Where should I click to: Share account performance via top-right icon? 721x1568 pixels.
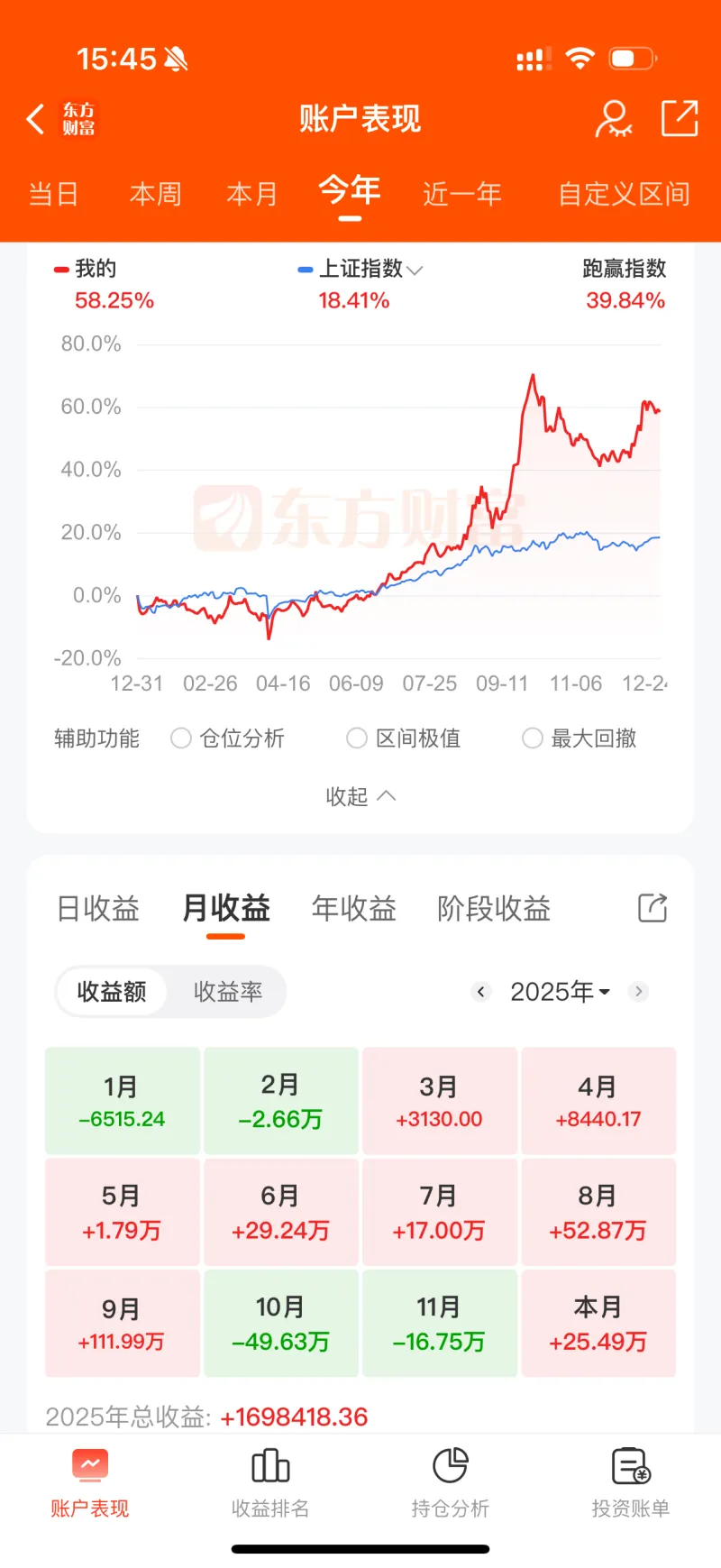(680, 119)
